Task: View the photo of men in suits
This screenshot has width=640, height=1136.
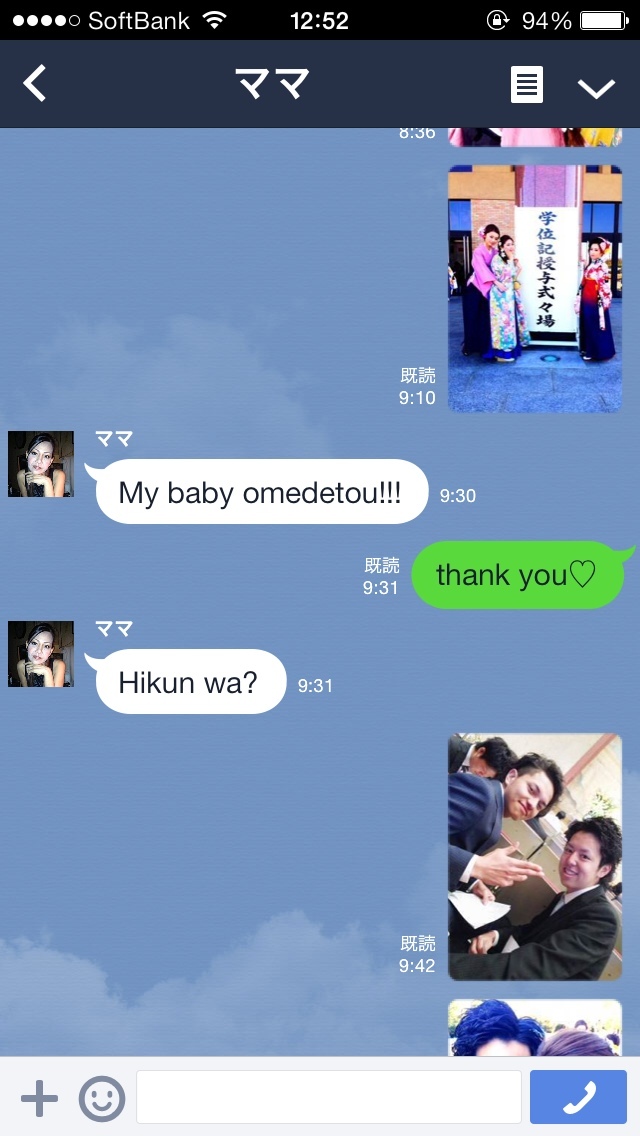Action: click(535, 857)
